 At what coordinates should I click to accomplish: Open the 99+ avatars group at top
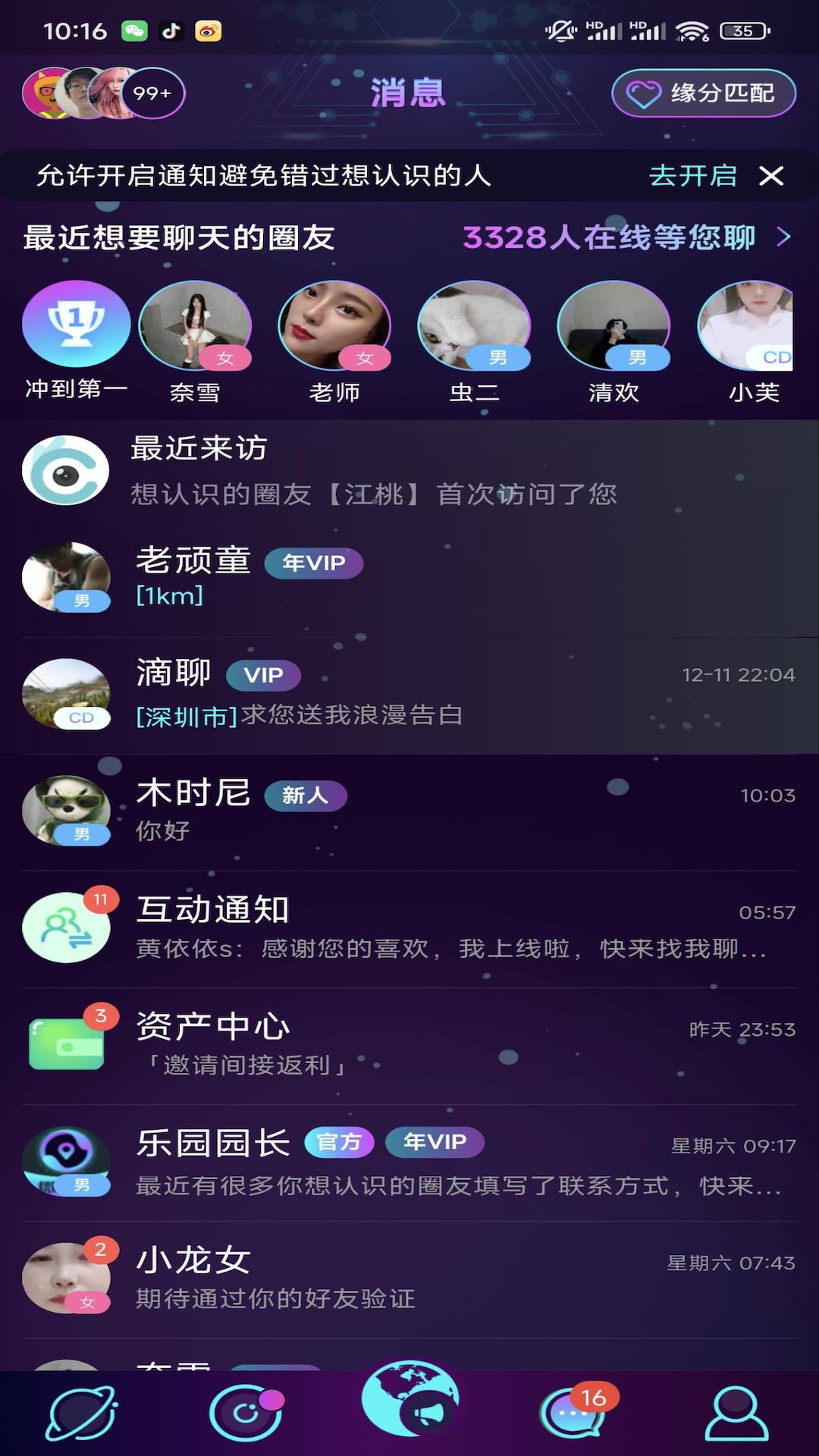(103, 93)
